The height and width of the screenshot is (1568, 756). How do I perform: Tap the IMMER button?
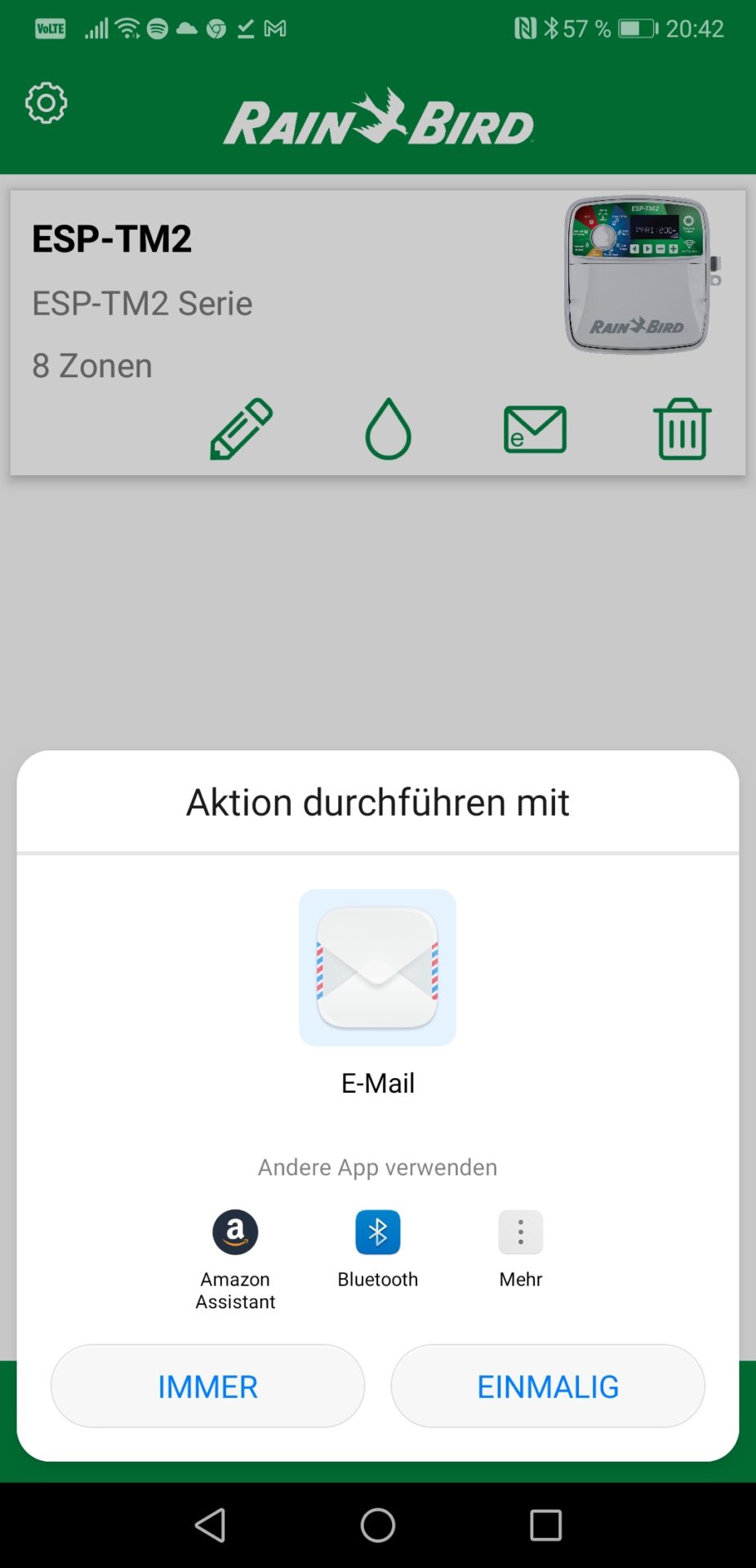[x=208, y=1386]
